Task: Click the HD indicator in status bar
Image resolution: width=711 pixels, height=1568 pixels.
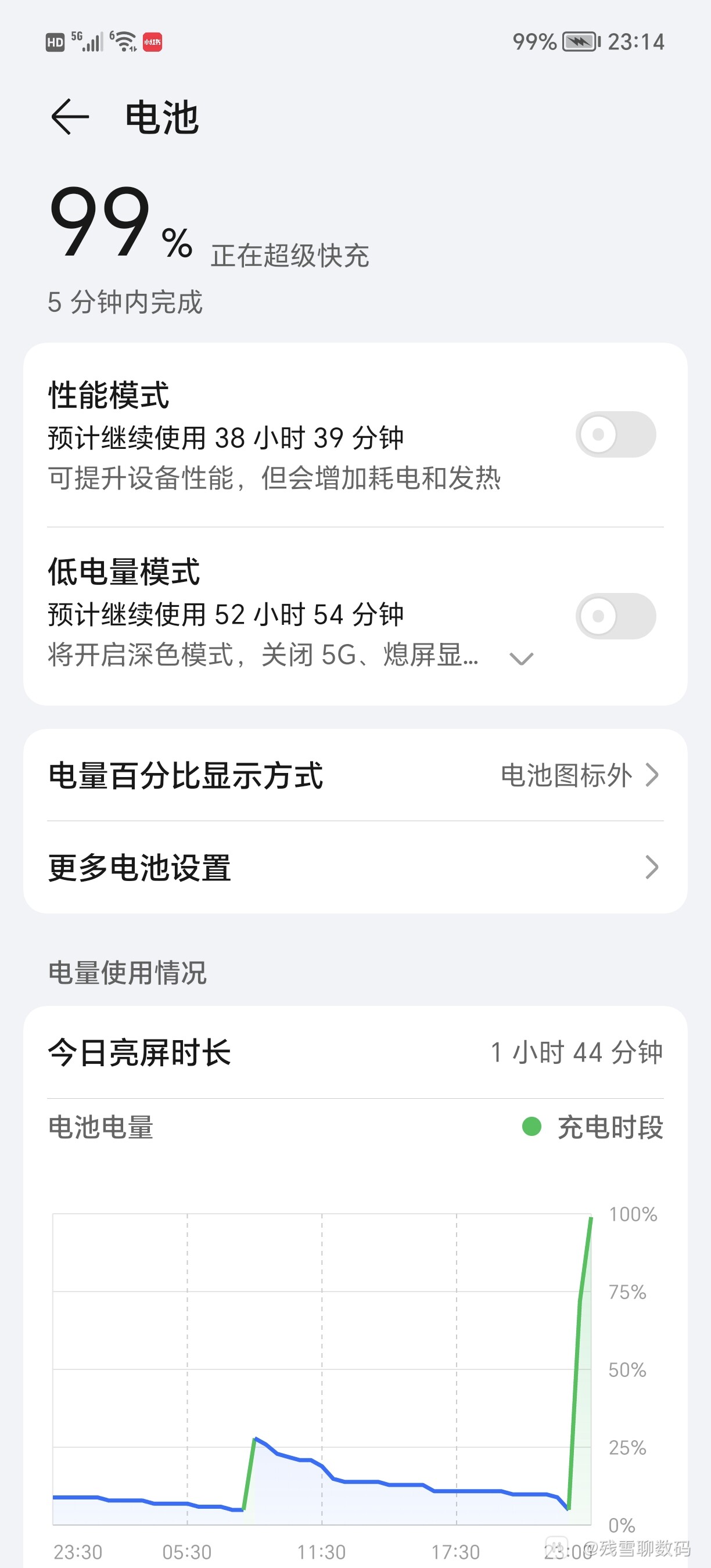Action: point(54,41)
